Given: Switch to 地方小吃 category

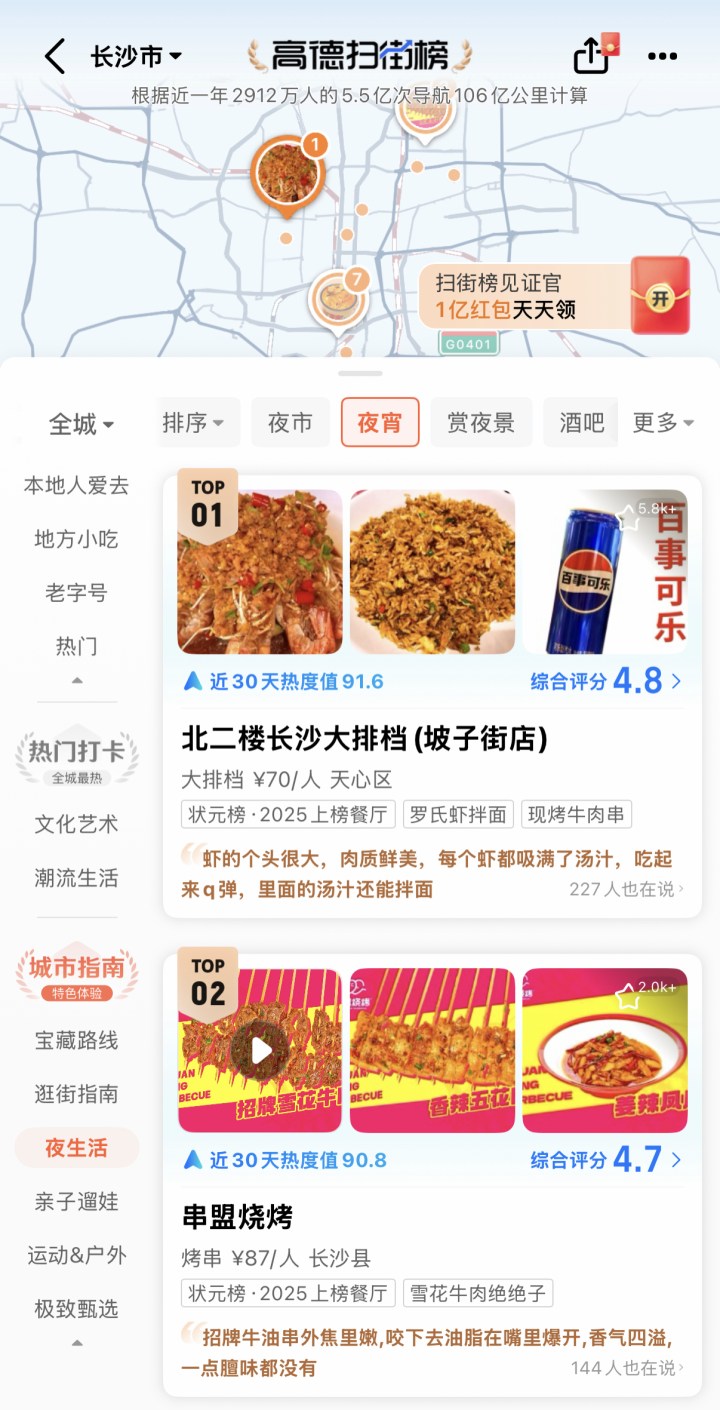Looking at the screenshot, I should coord(76,539).
